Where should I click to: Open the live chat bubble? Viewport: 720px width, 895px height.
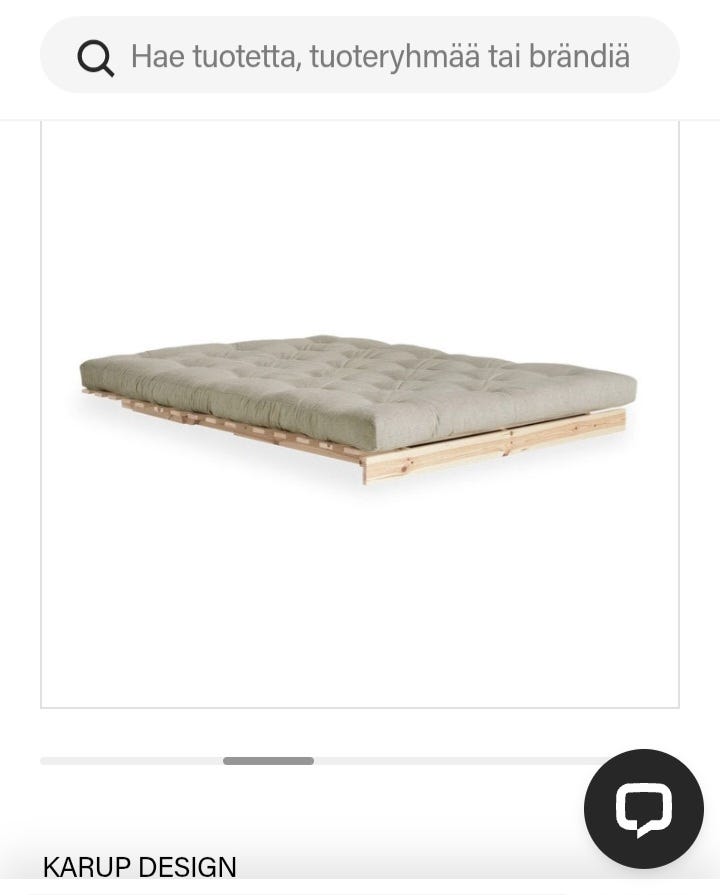point(643,808)
